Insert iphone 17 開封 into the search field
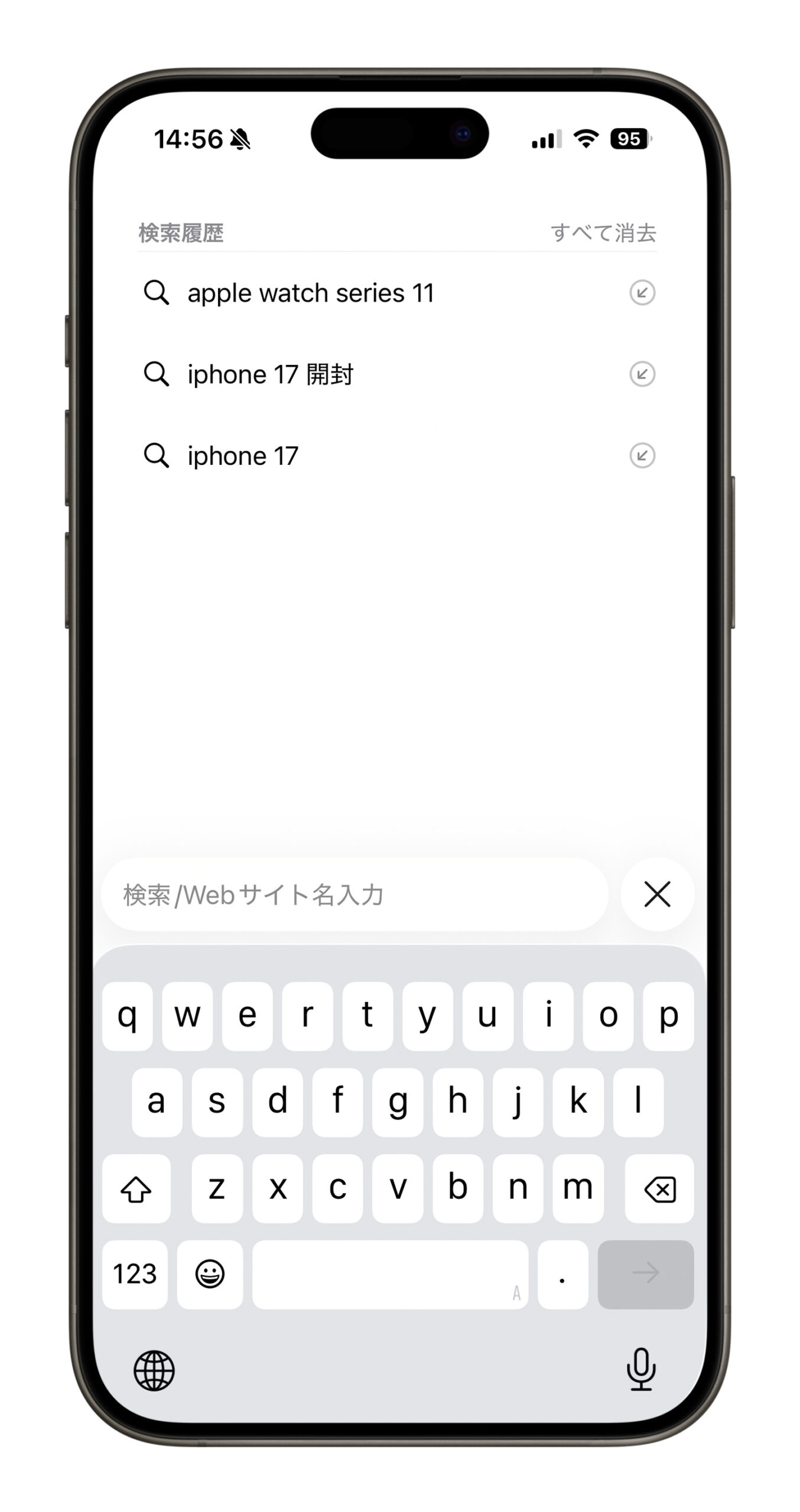The height and width of the screenshot is (1512, 800). [x=642, y=374]
